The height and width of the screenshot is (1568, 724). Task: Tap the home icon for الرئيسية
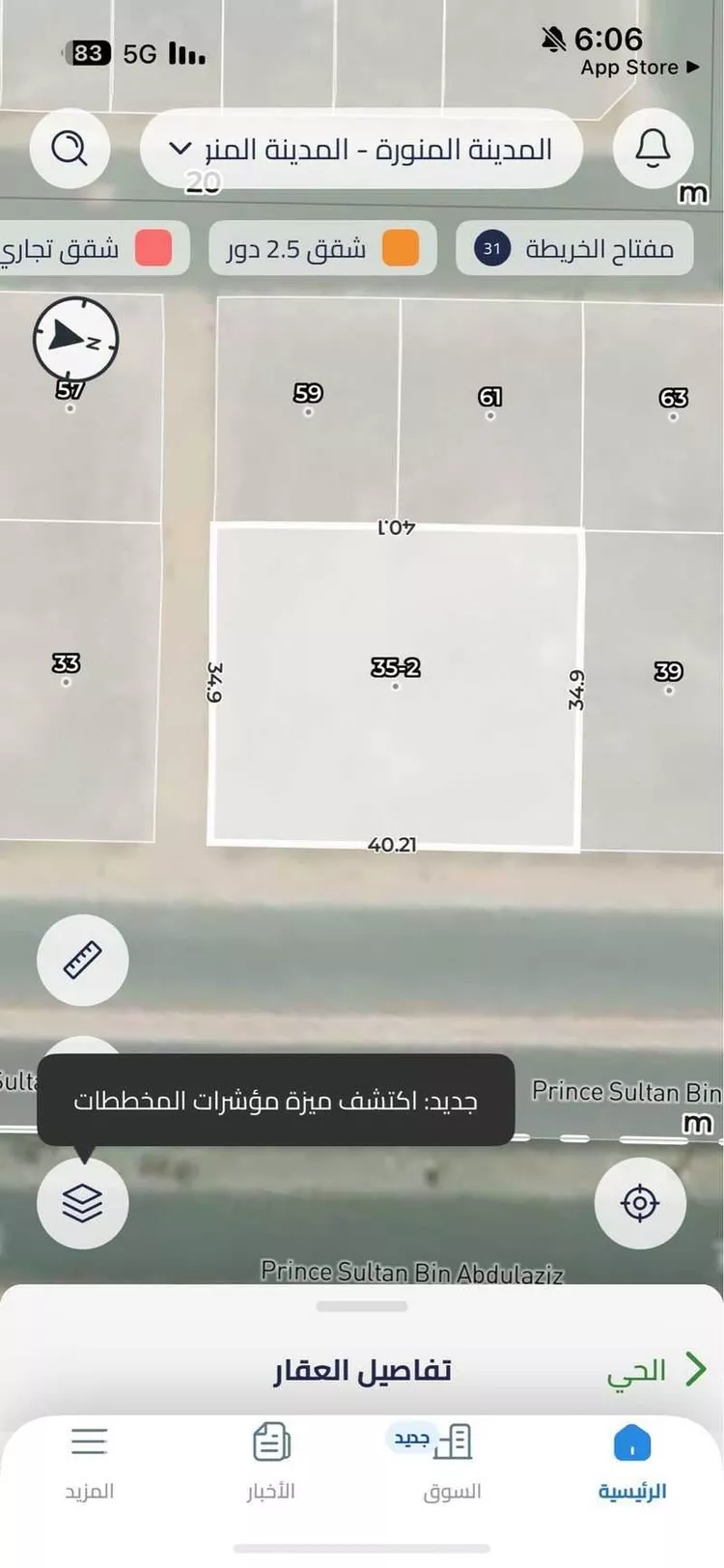click(x=632, y=1442)
